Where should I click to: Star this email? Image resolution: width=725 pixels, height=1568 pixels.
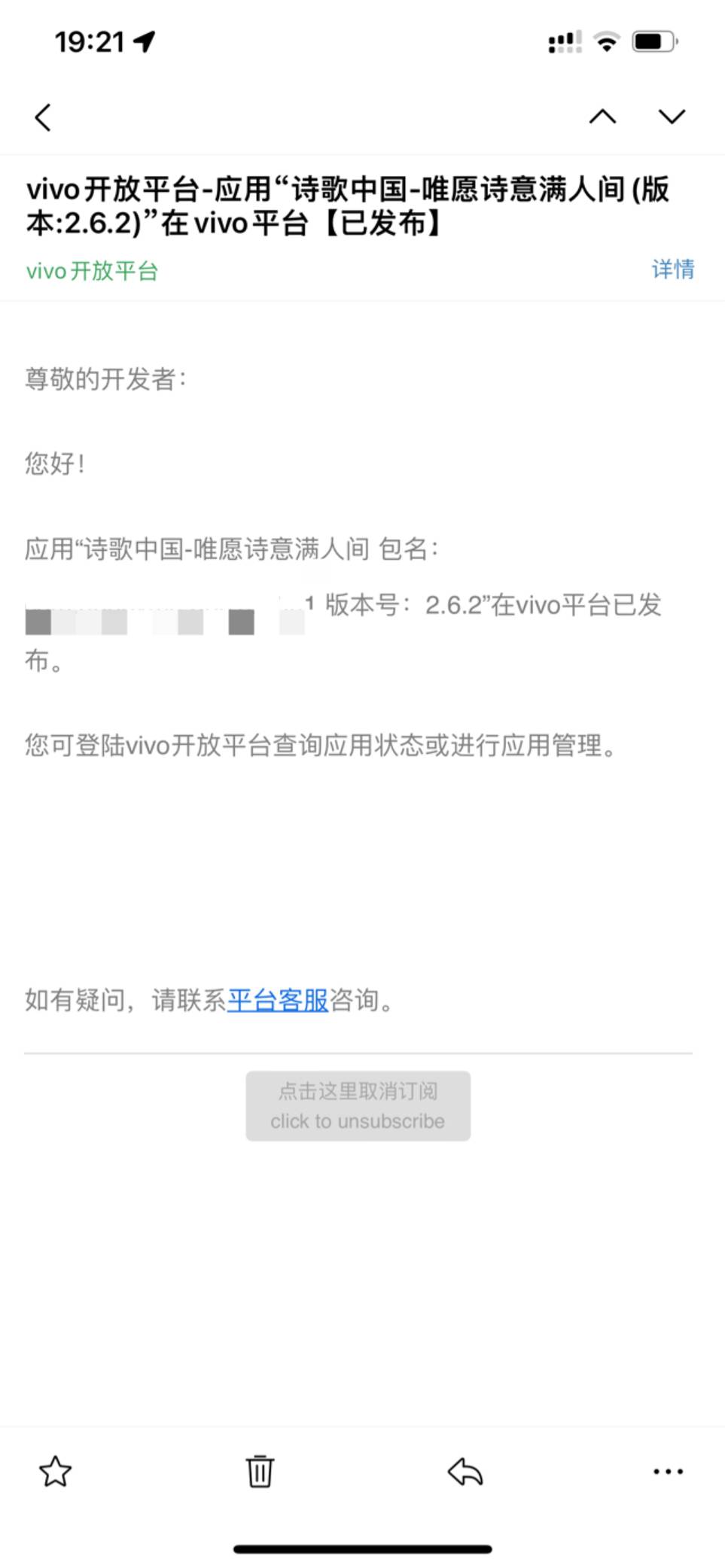coord(55,1472)
